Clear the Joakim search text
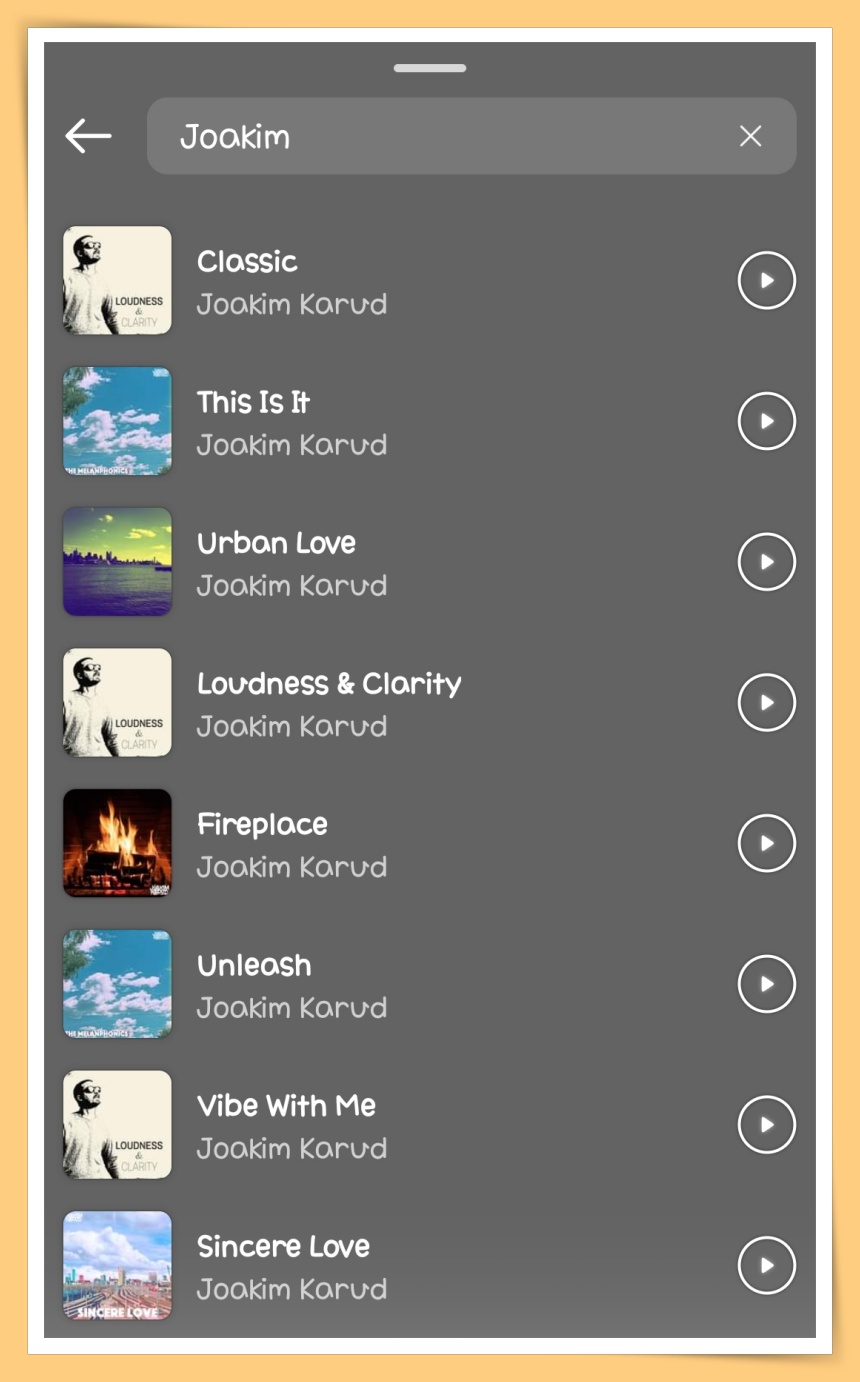Image resolution: width=860 pixels, height=1382 pixels. tap(750, 136)
